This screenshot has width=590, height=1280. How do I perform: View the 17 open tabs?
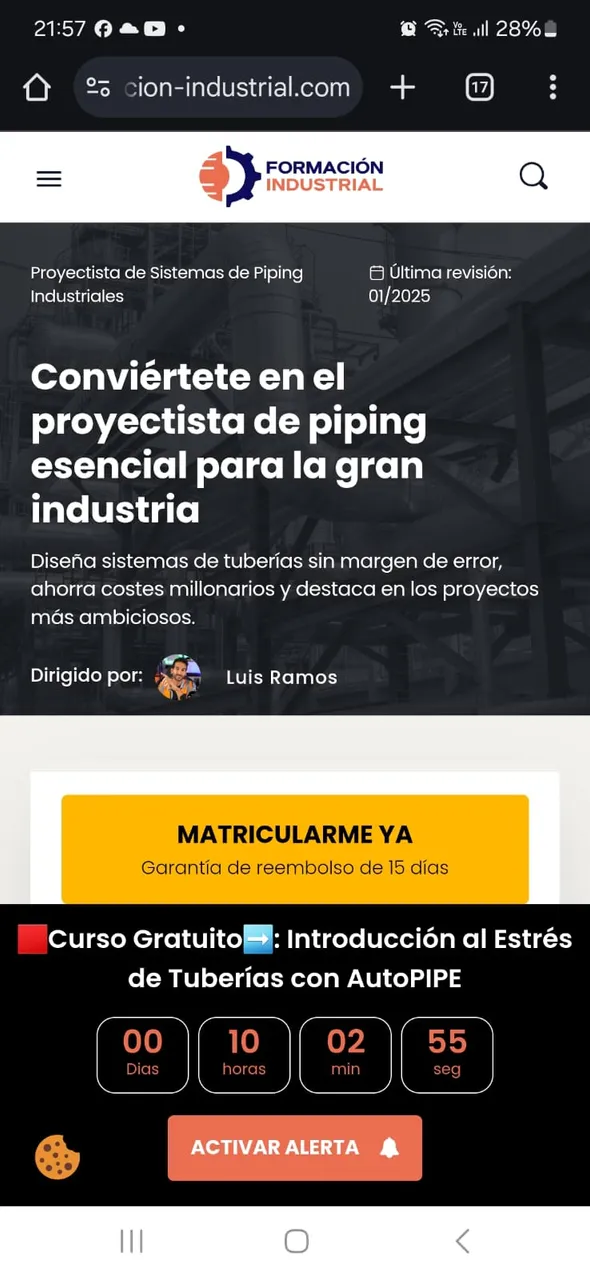point(480,88)
